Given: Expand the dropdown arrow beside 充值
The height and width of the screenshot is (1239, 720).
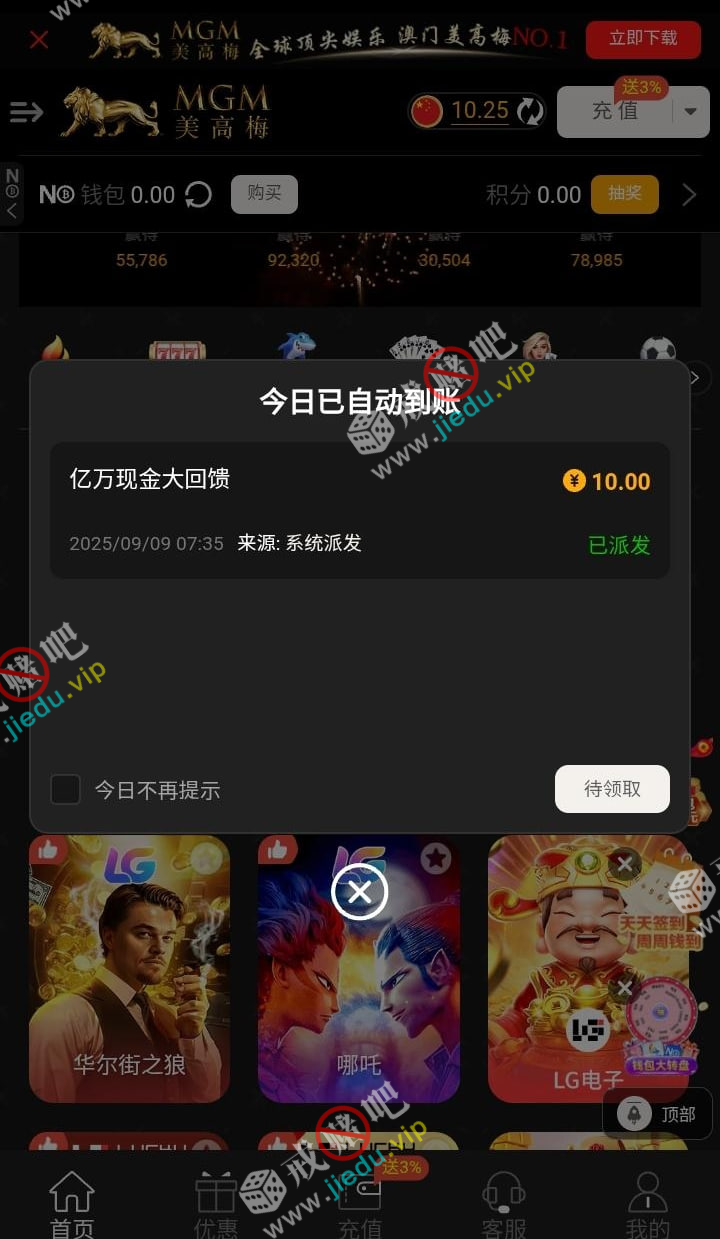Looking at the screenshot, I should click(690, 112).
